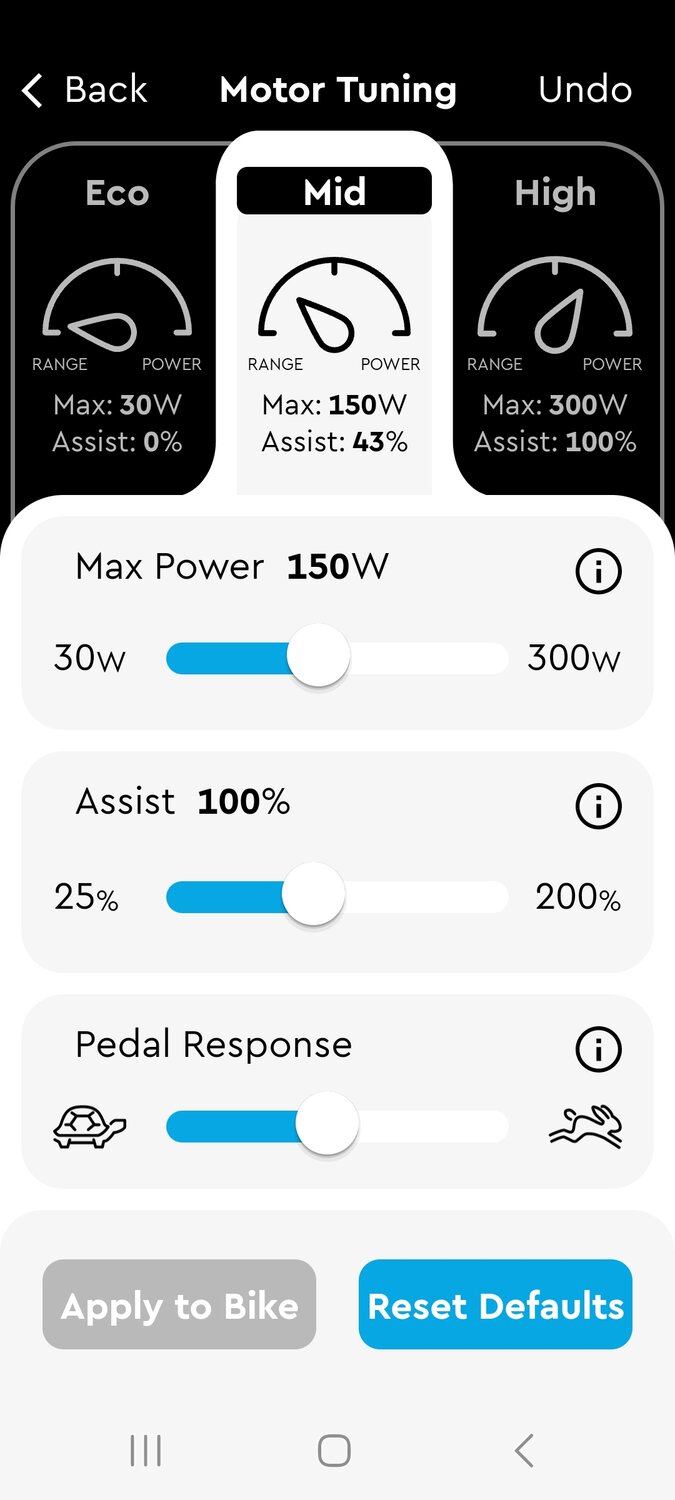Show info about Assist setting

[598, 807]
